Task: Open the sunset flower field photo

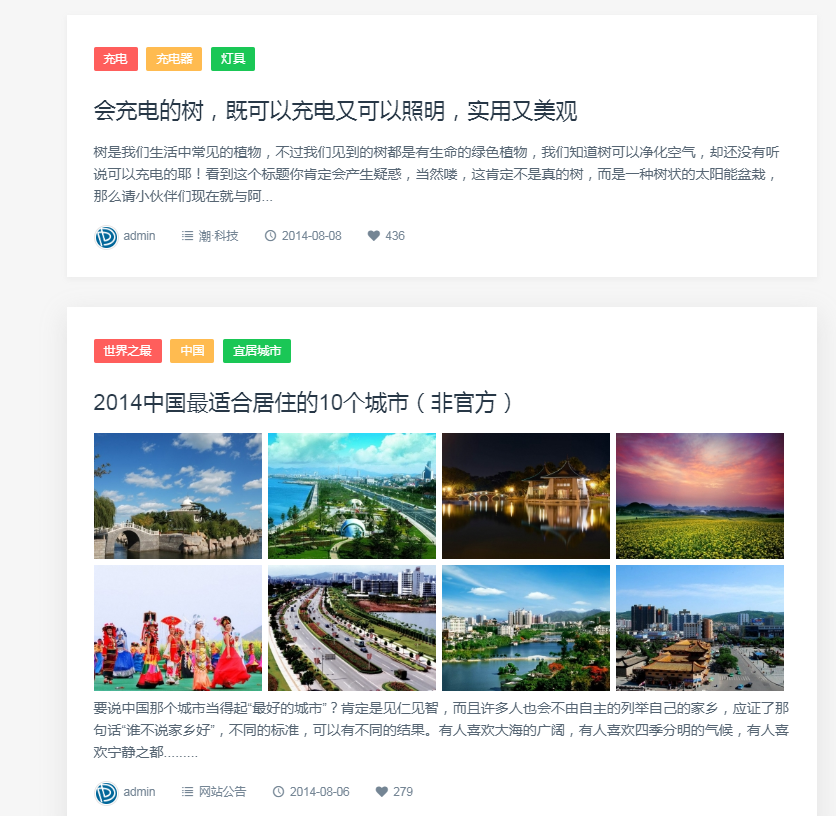Action: click(700, 496)
